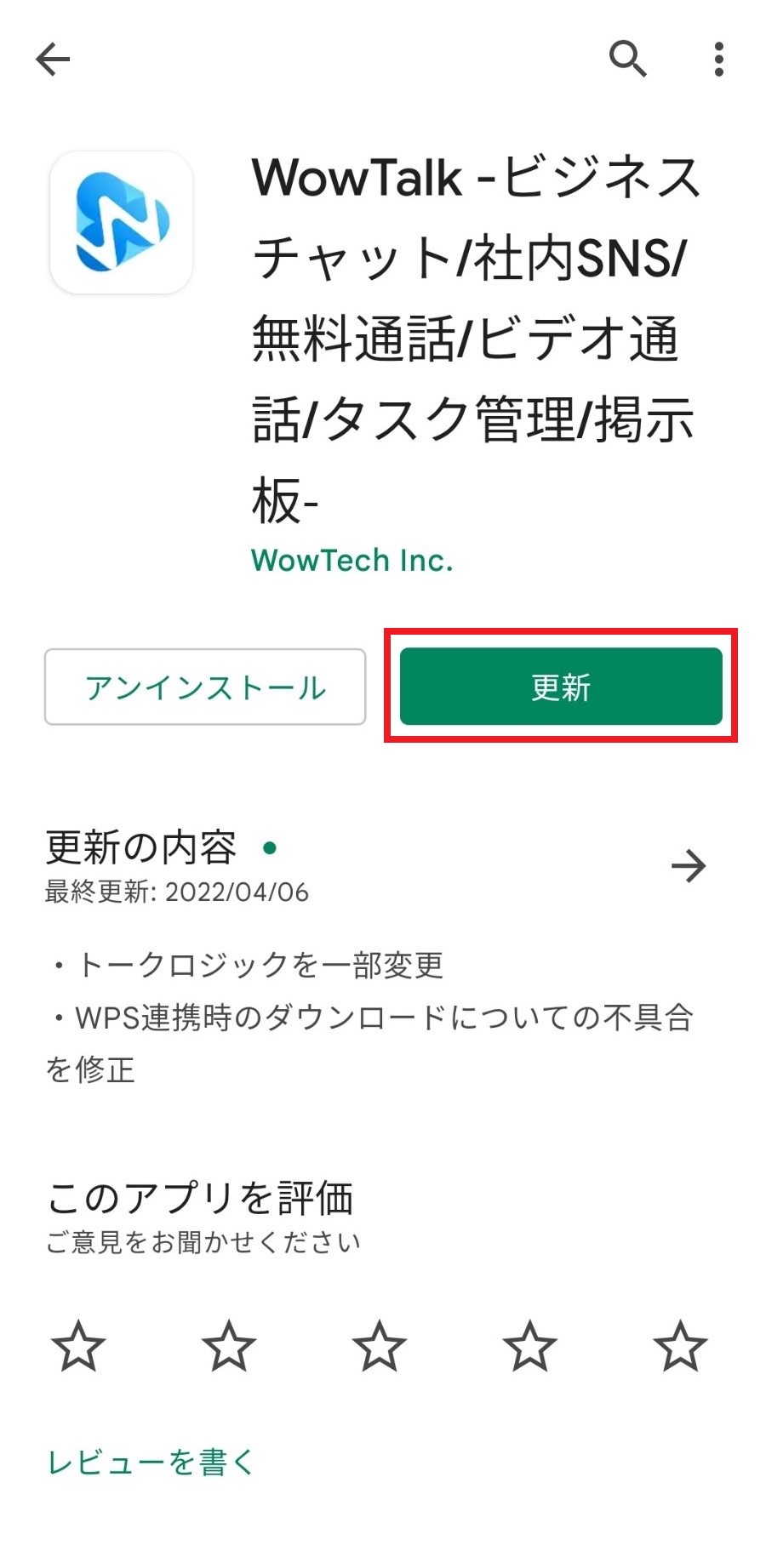Screen dimensions: 766x1568
Task: Rate the app three stars
Action: tap(380, 1346)
